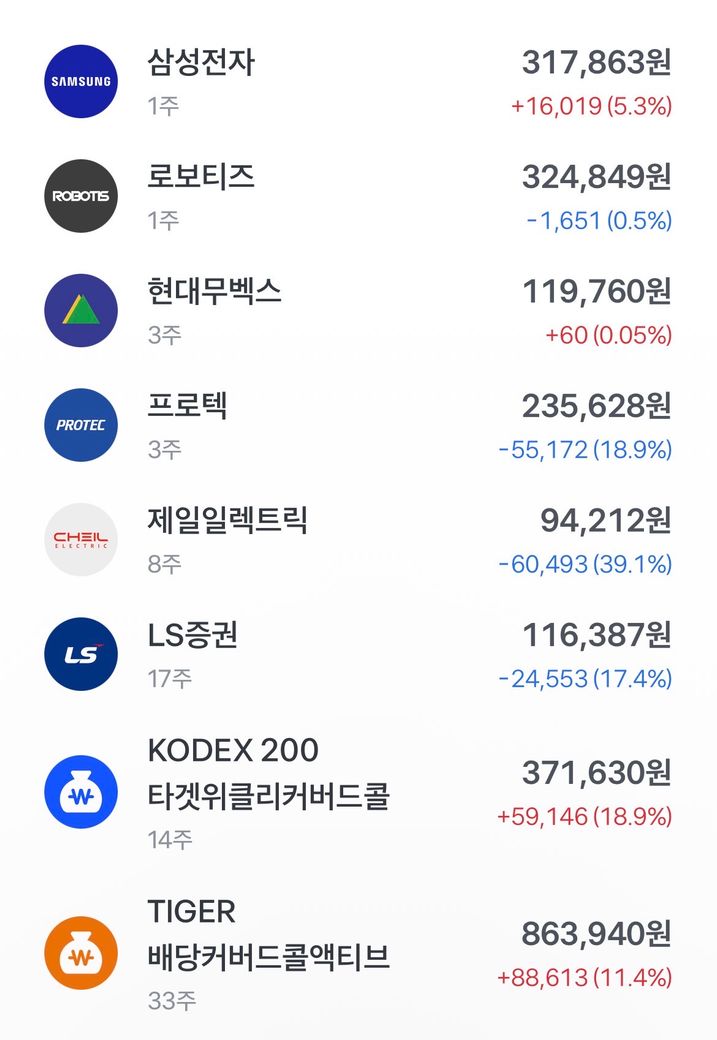Select the 프로텍 stock row
717x1040 pixels.
pyautogui.click(x=358, y=425)
